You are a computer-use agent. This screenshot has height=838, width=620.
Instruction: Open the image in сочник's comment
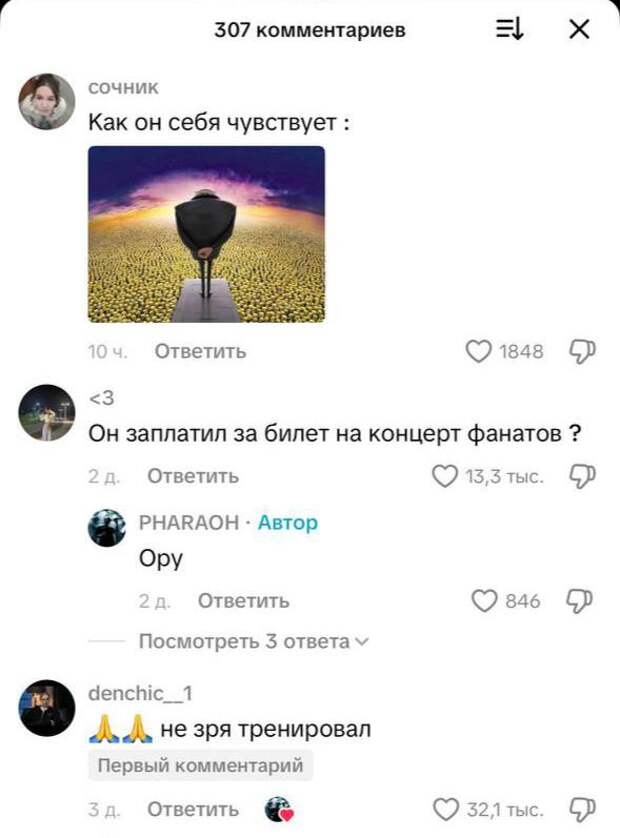pyautogui.click(x=206, y=234)
